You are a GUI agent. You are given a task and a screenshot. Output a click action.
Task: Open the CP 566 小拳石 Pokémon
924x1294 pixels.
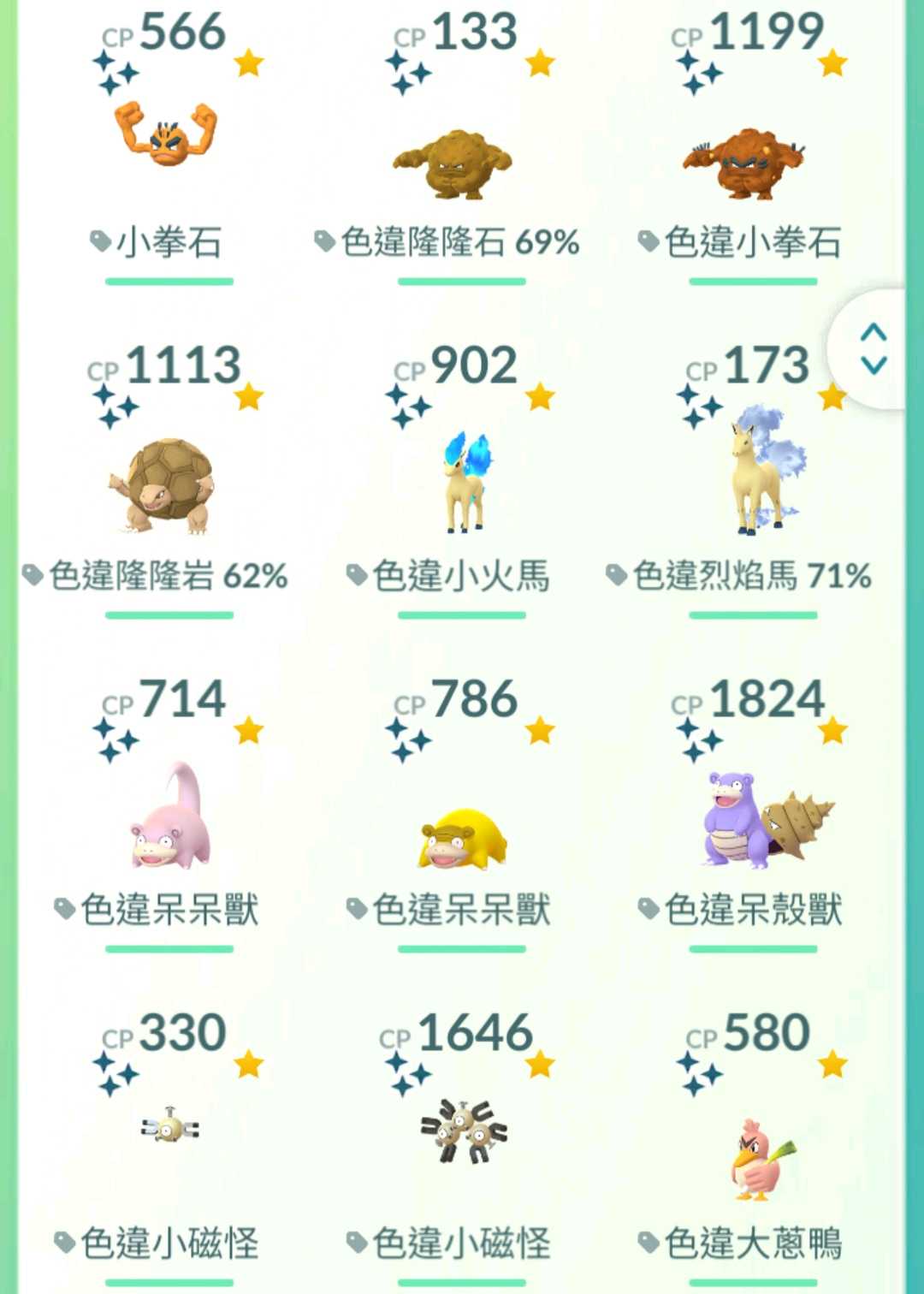coord(168,137)
